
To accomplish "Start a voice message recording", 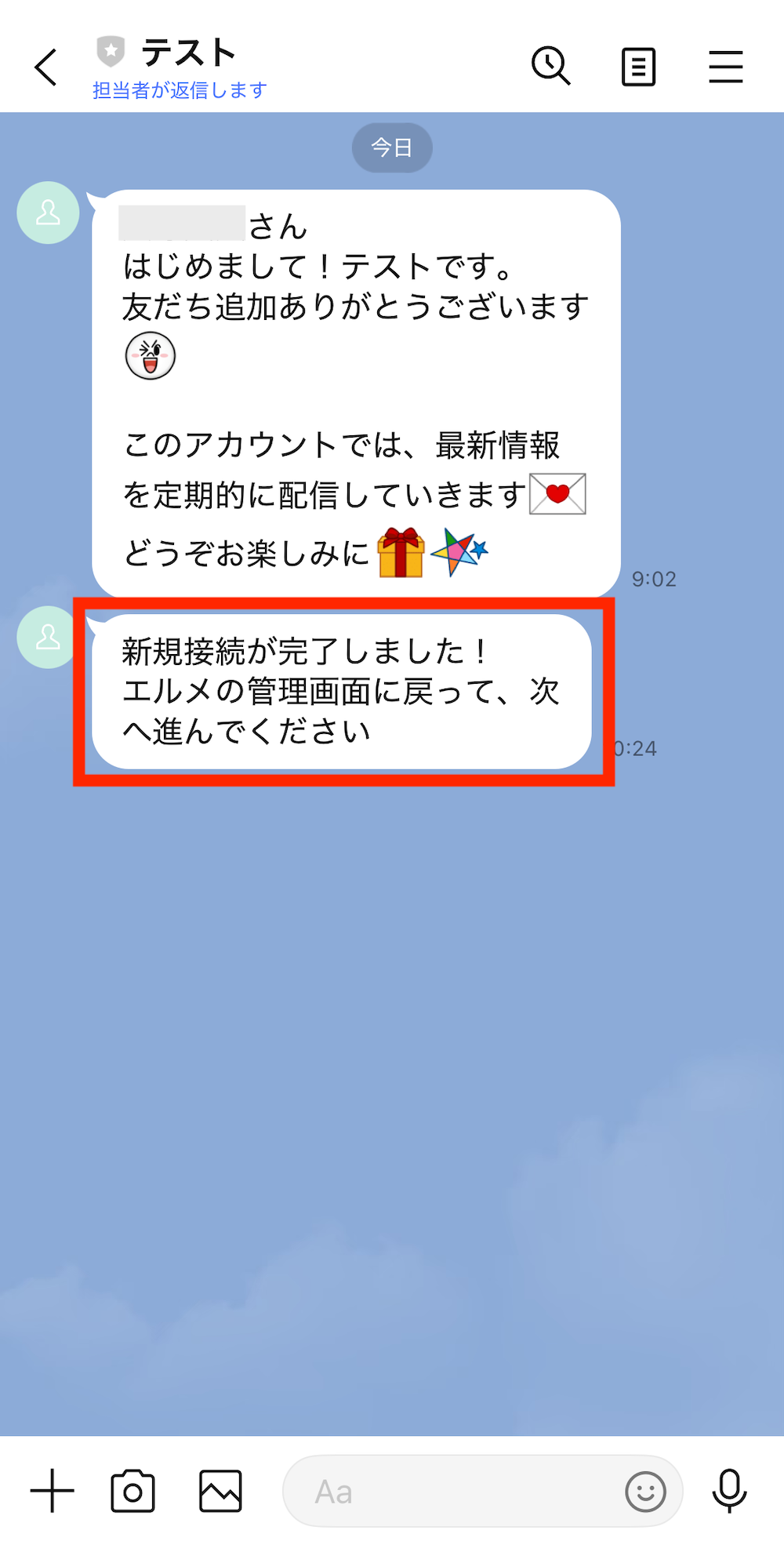I will pyautogui.click(x=728, y=1491).
